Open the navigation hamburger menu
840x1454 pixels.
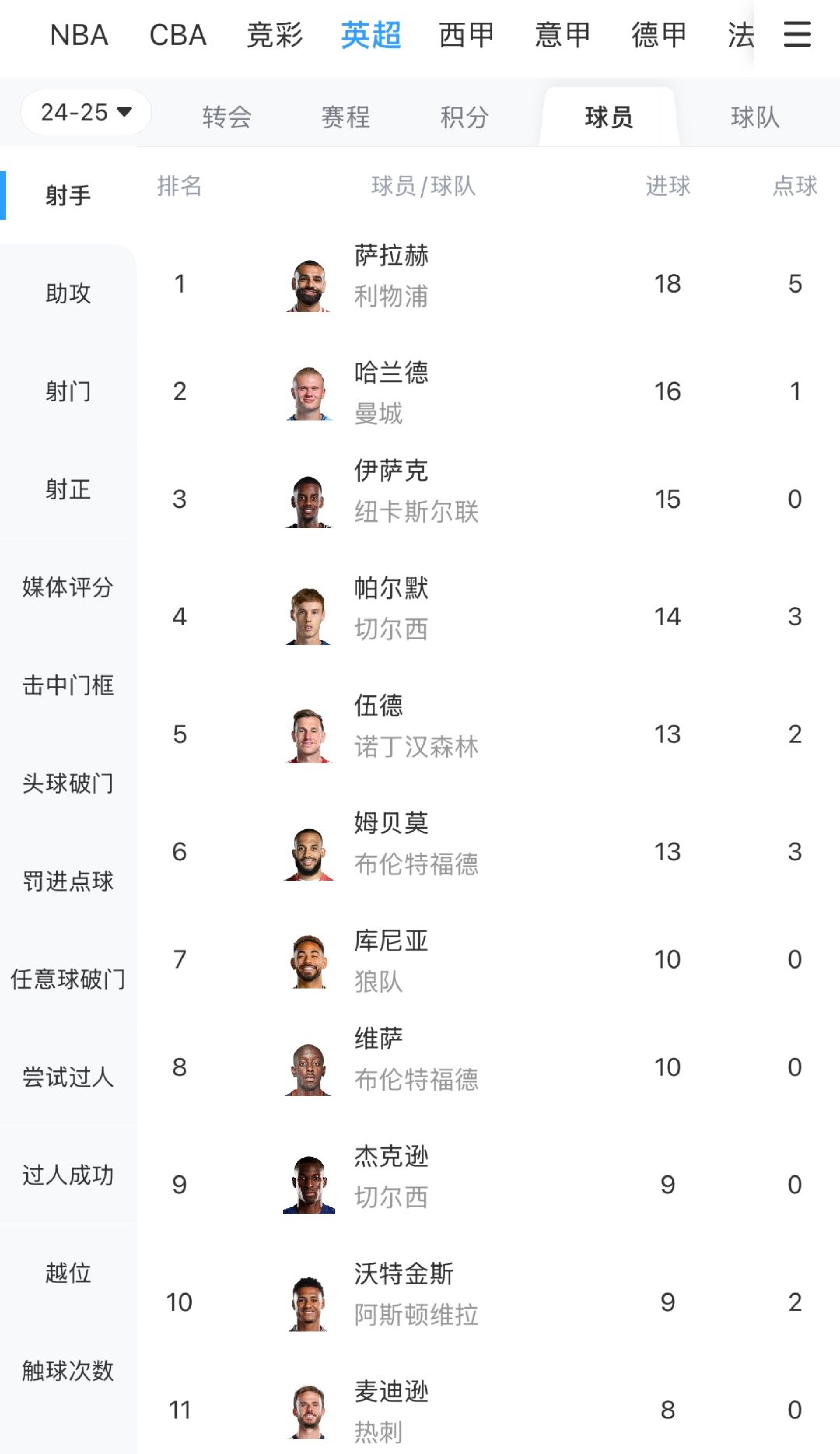coord(796,35)
